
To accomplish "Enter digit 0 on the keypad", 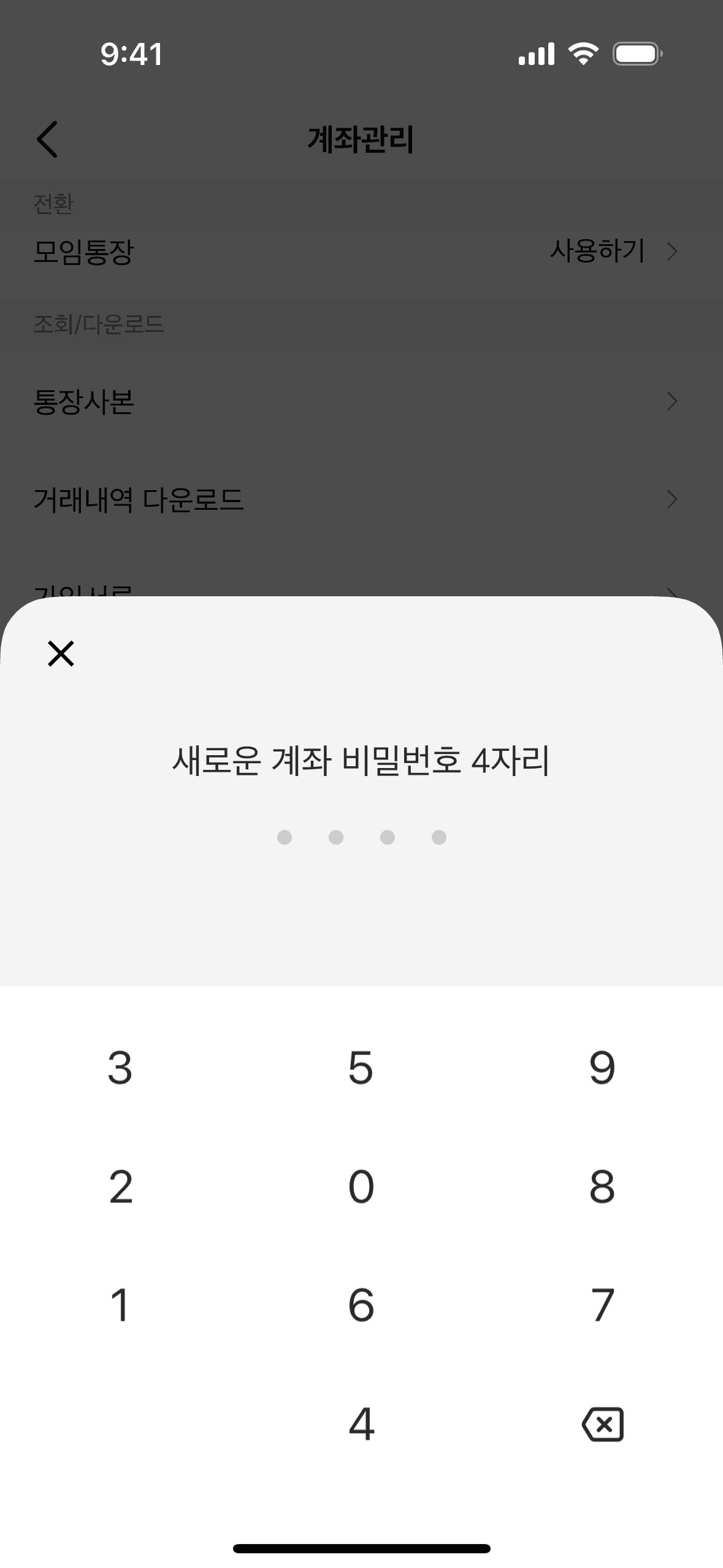I will click(x=361, y=1186).
